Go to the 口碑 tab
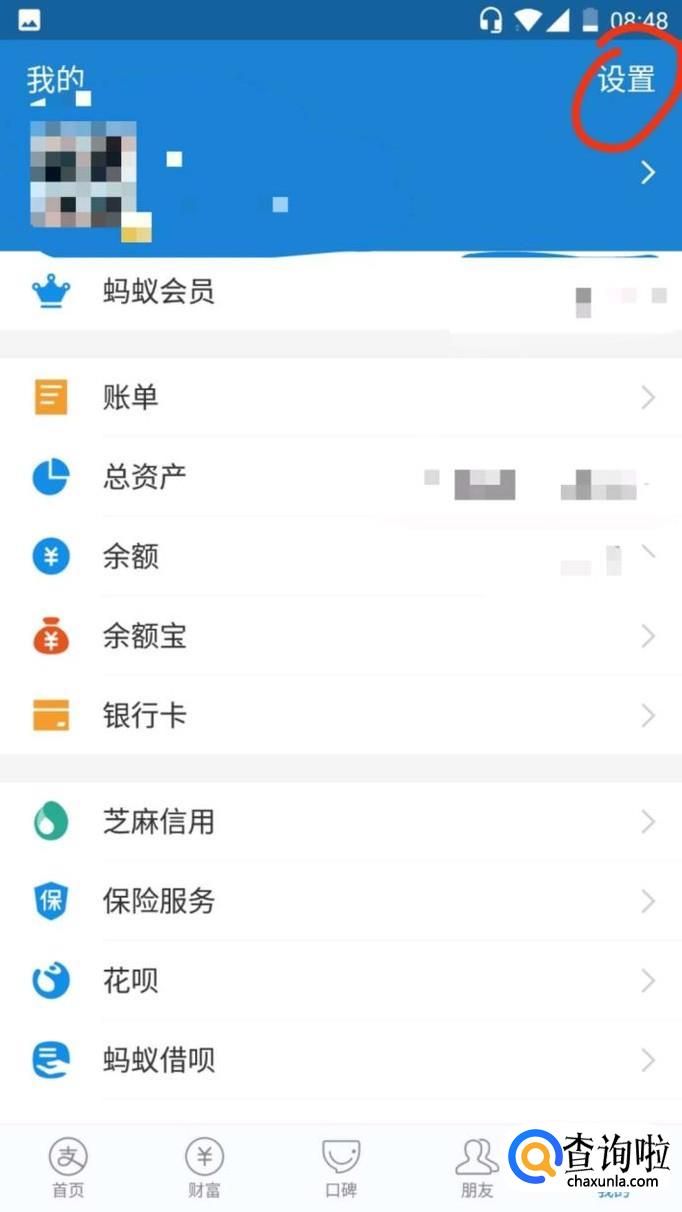 [x=341, y=1168]
